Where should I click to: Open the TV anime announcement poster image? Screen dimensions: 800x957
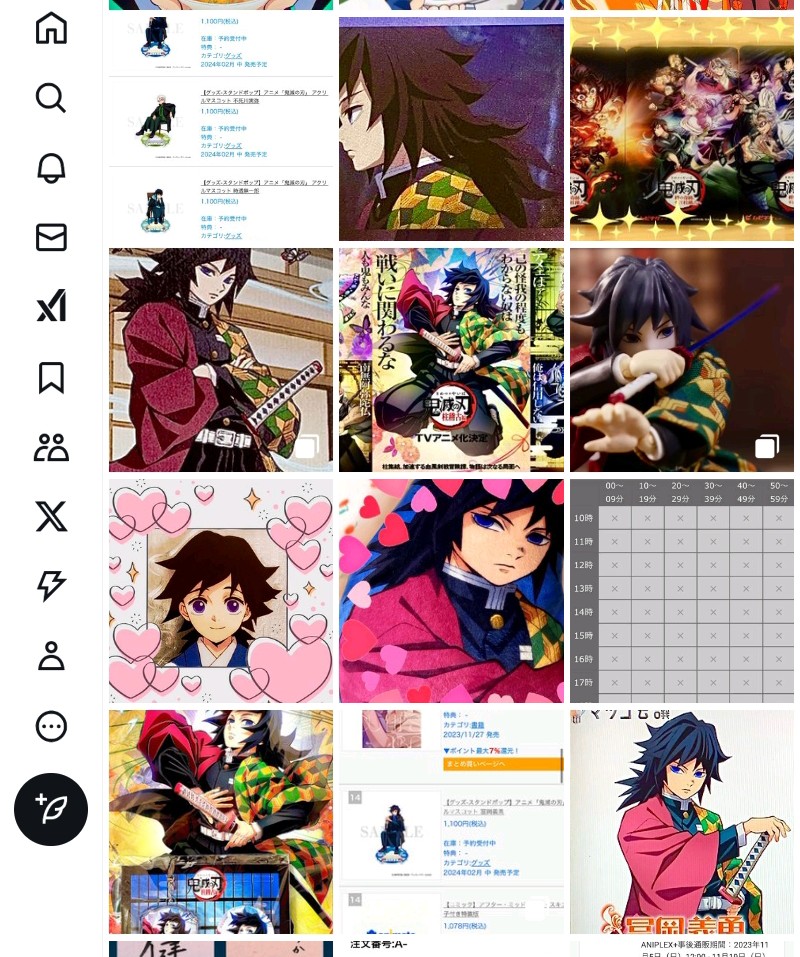pos(451,360)
